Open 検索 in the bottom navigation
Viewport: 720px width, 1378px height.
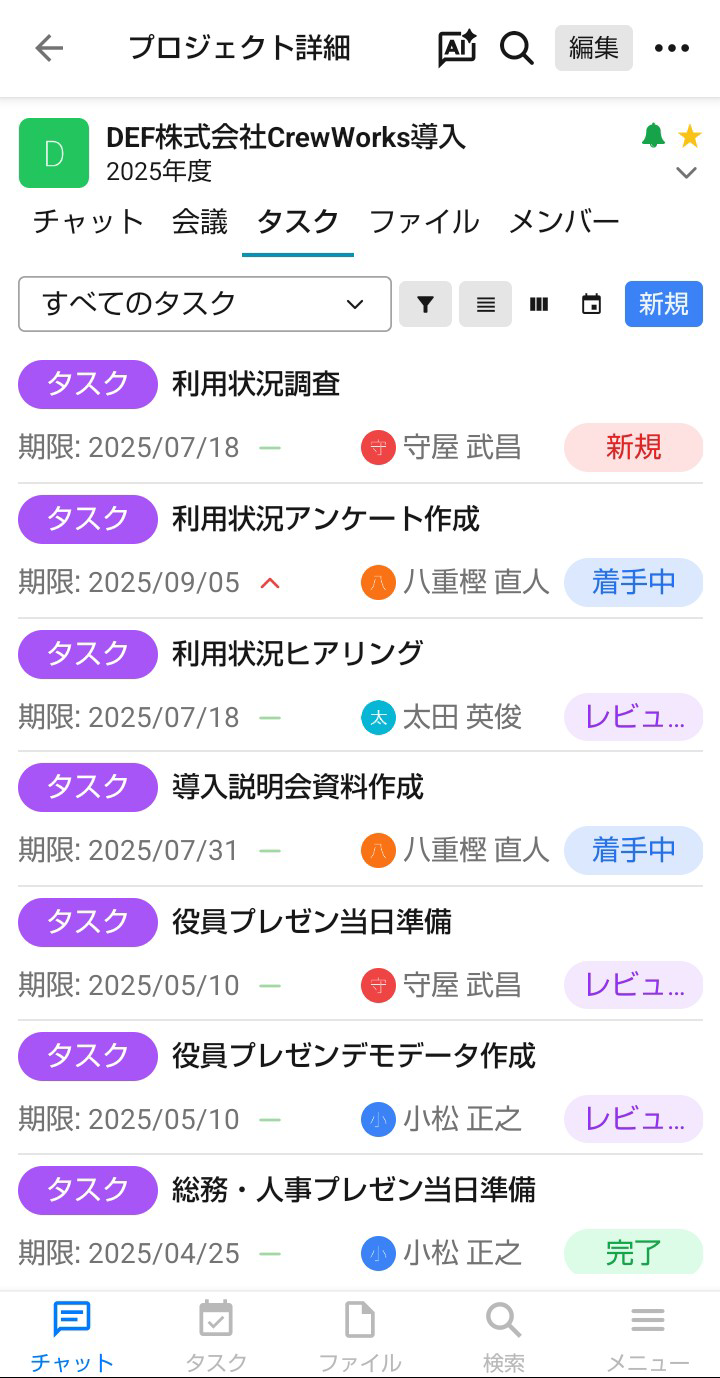pos(503,1335)
